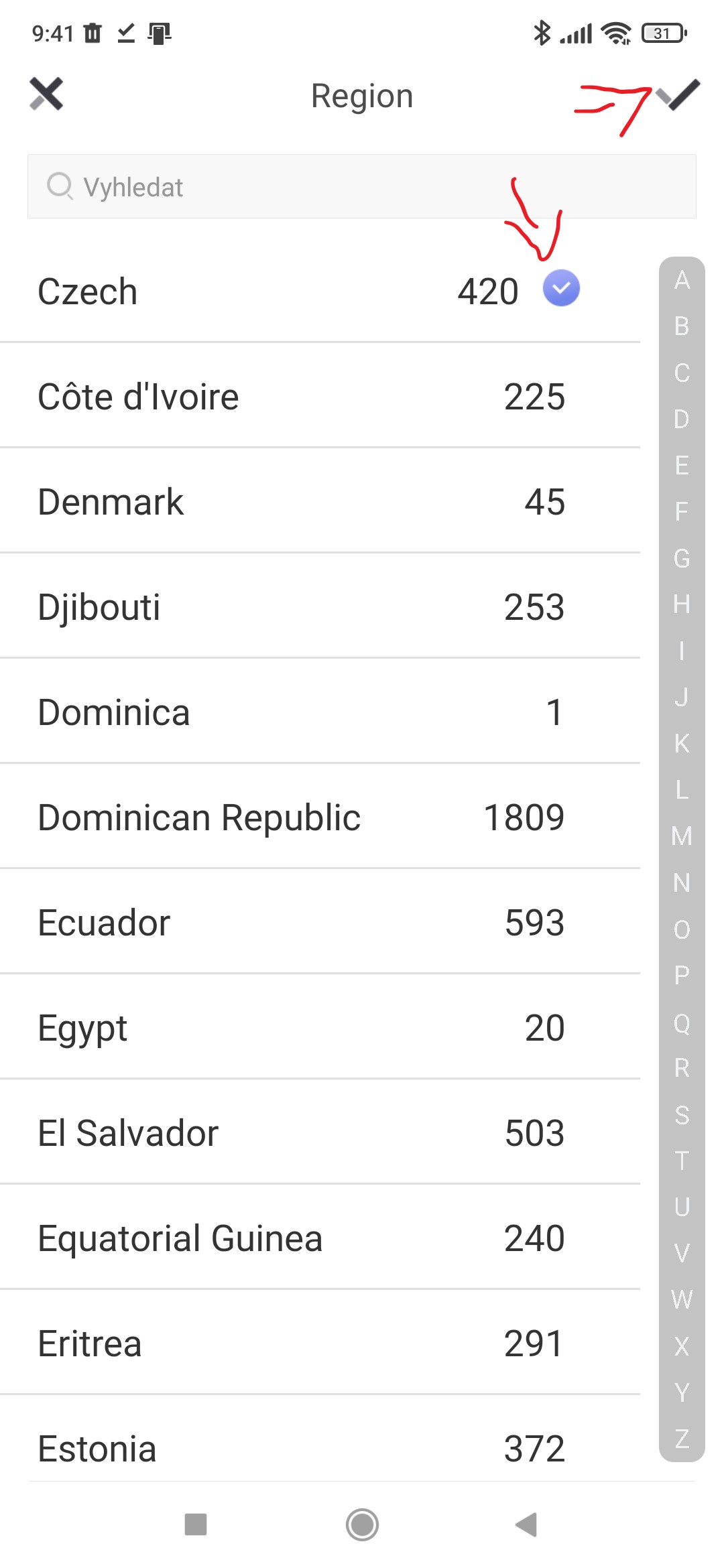Pick Djibouti from the list

[320, 606]
